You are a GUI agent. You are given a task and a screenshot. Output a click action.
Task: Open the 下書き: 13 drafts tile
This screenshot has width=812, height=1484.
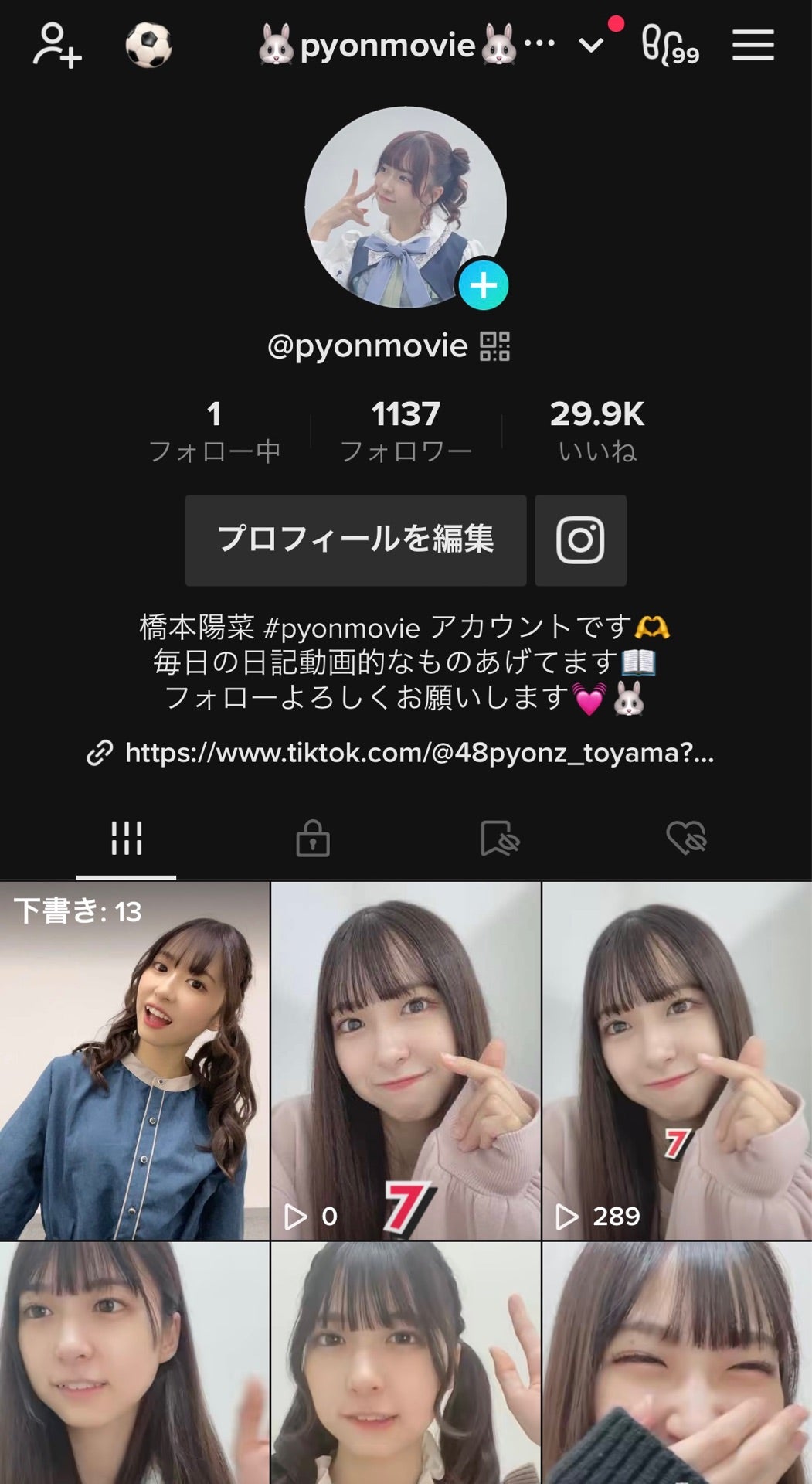pos(134,1060)
